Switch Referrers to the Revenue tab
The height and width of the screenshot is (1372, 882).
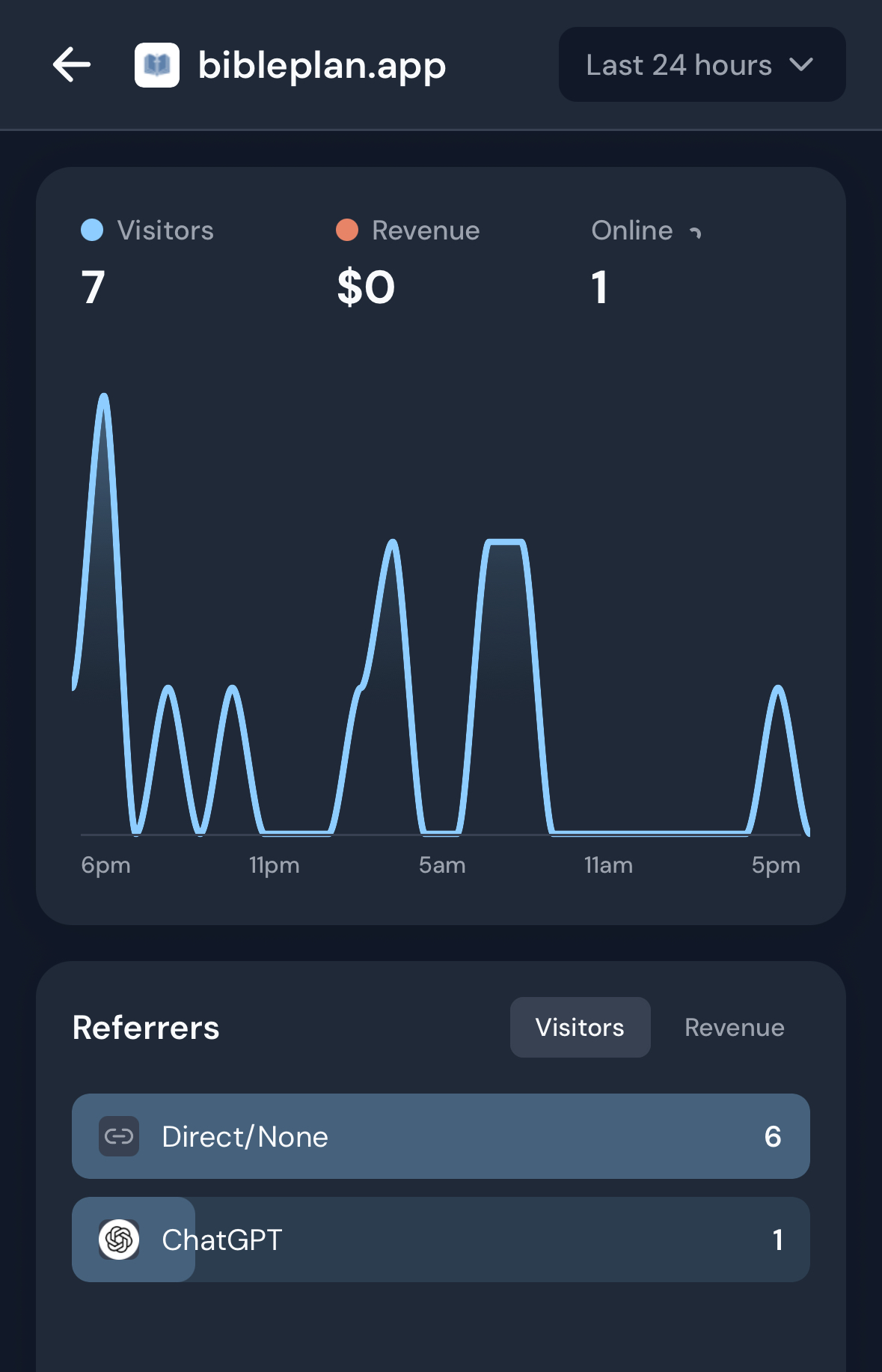coord(734,1027)
